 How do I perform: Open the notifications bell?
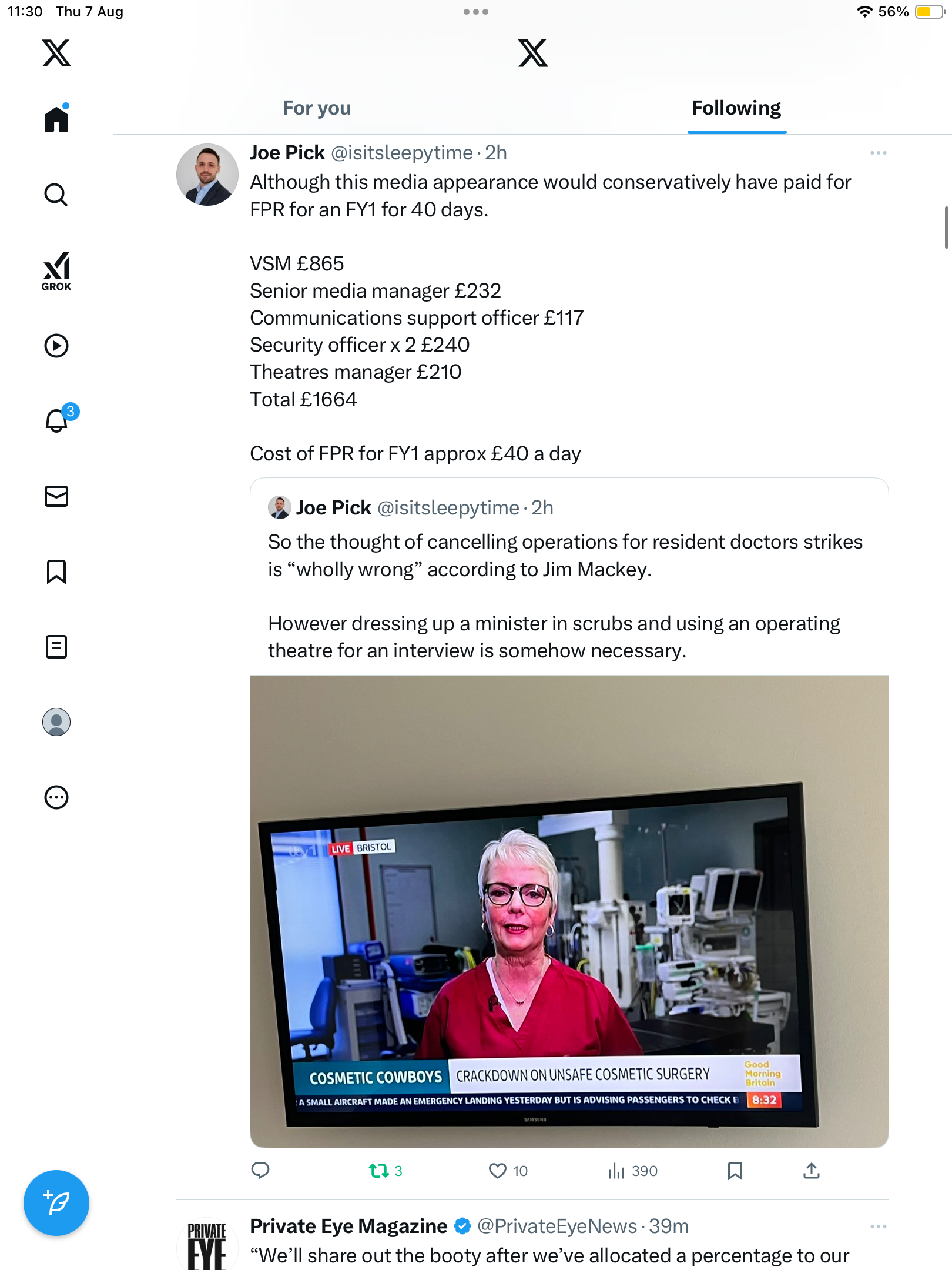click(56, 421)
